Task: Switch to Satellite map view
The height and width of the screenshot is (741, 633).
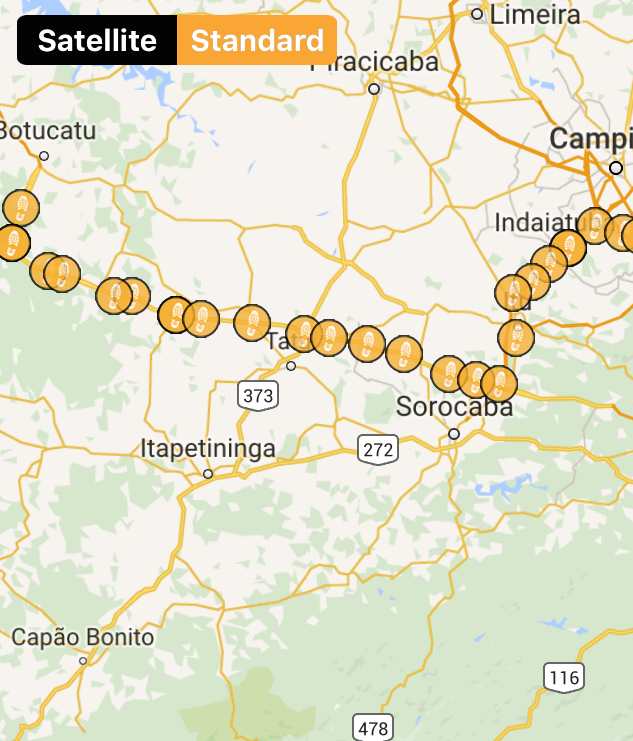Action: (97, 41)
